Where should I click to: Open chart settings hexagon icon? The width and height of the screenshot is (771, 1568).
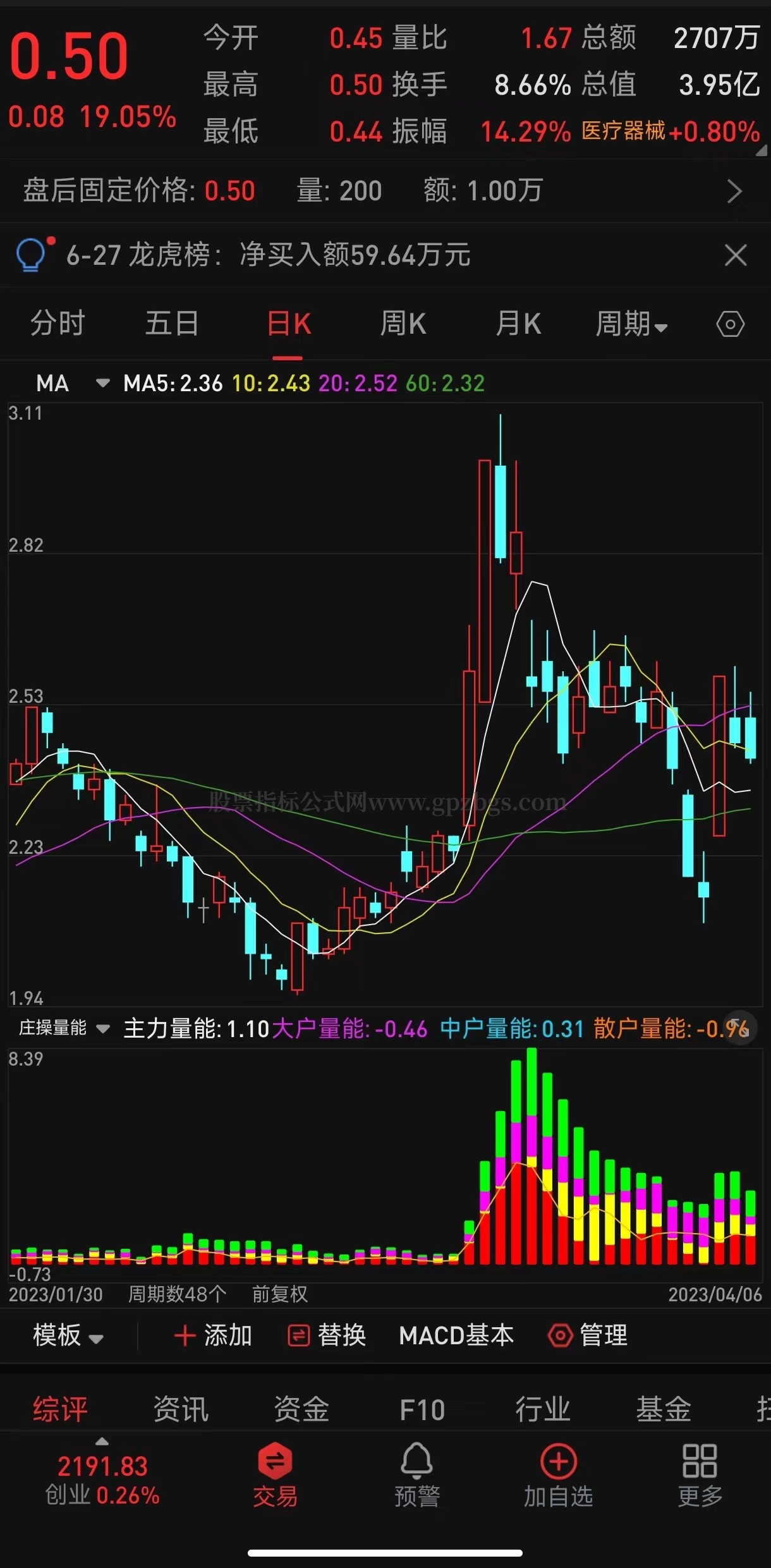click(x=730, y=324)
